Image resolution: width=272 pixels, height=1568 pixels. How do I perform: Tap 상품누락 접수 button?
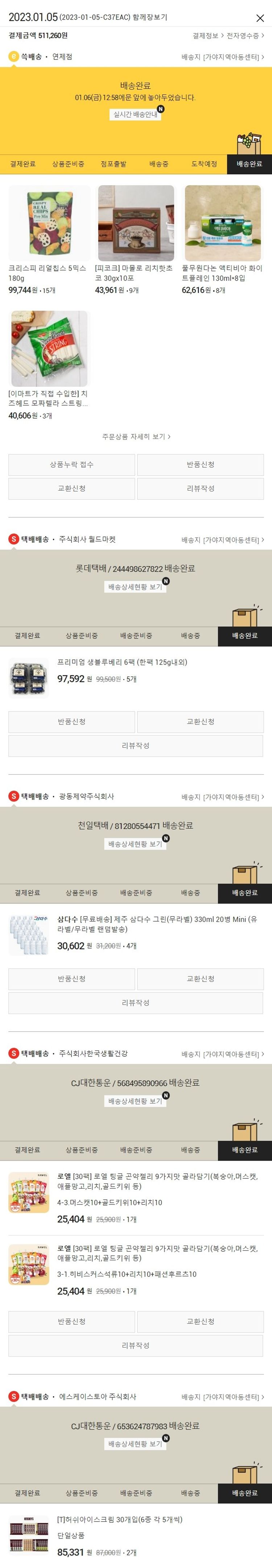coord(72,464)
